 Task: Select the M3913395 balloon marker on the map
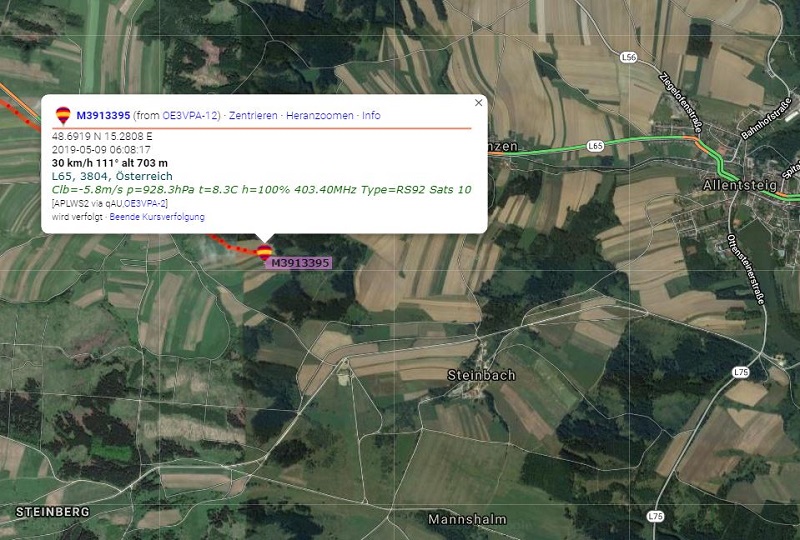coord(264,252)
